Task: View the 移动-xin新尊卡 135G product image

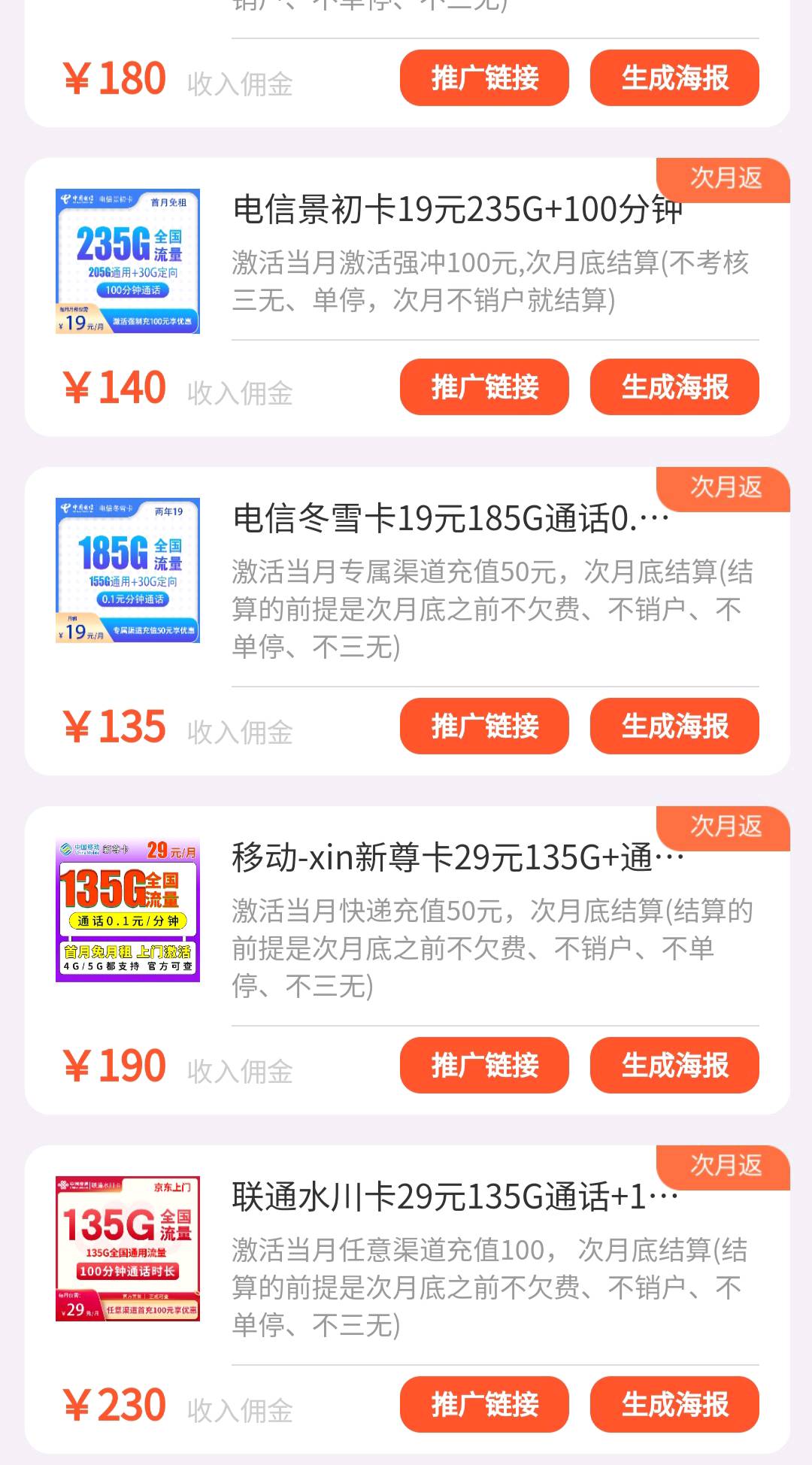Action: pos(128,910)
